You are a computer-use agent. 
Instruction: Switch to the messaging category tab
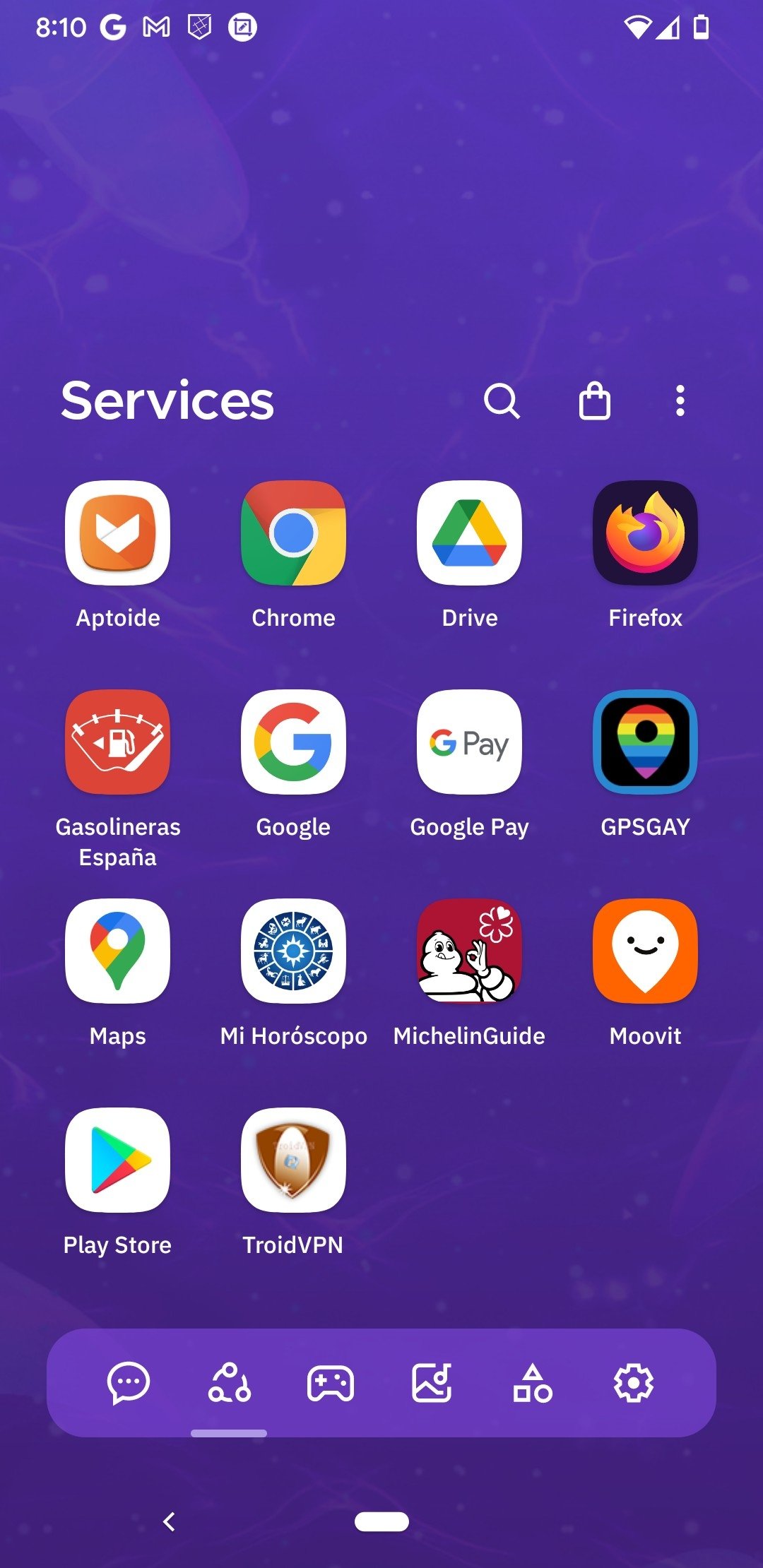point(129,1383)
